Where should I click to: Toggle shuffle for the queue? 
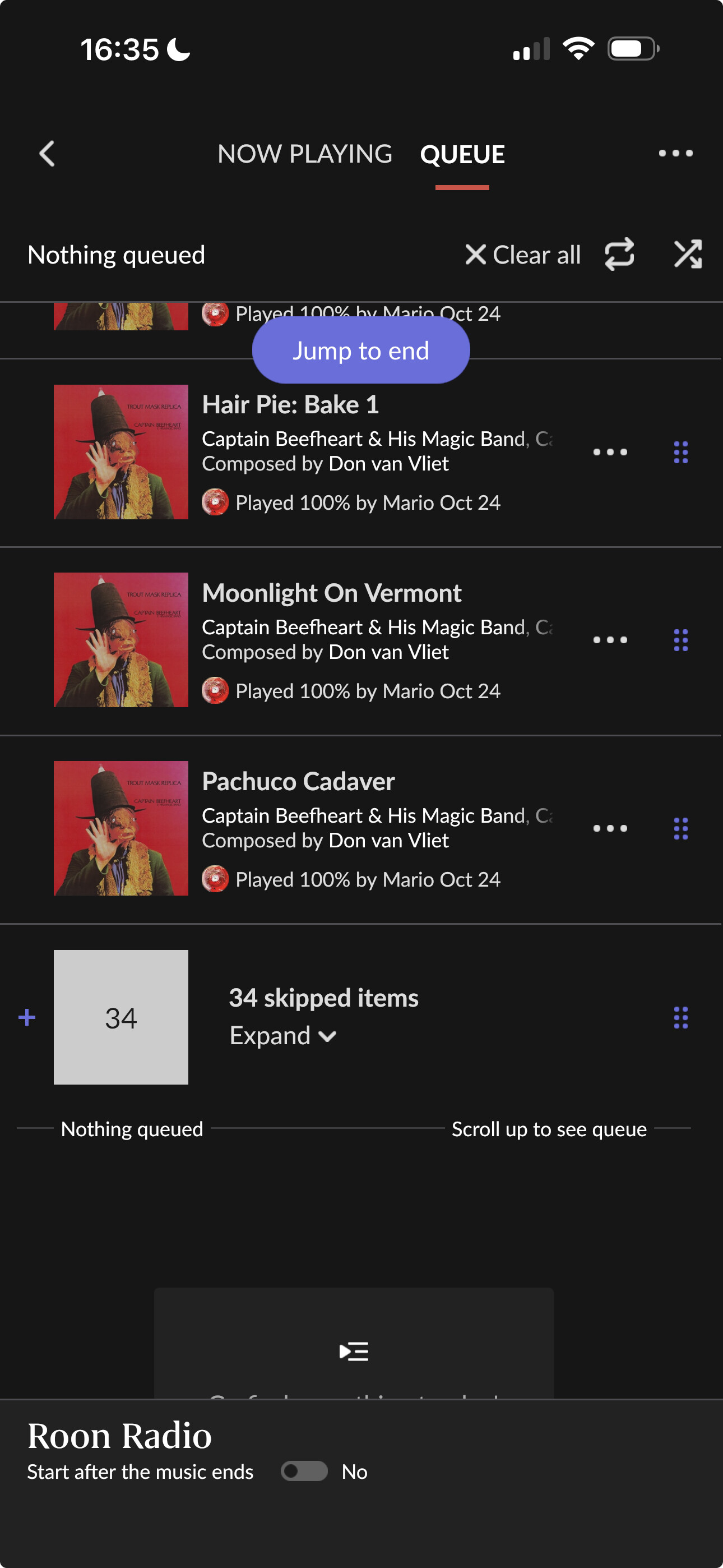(688, 255)
